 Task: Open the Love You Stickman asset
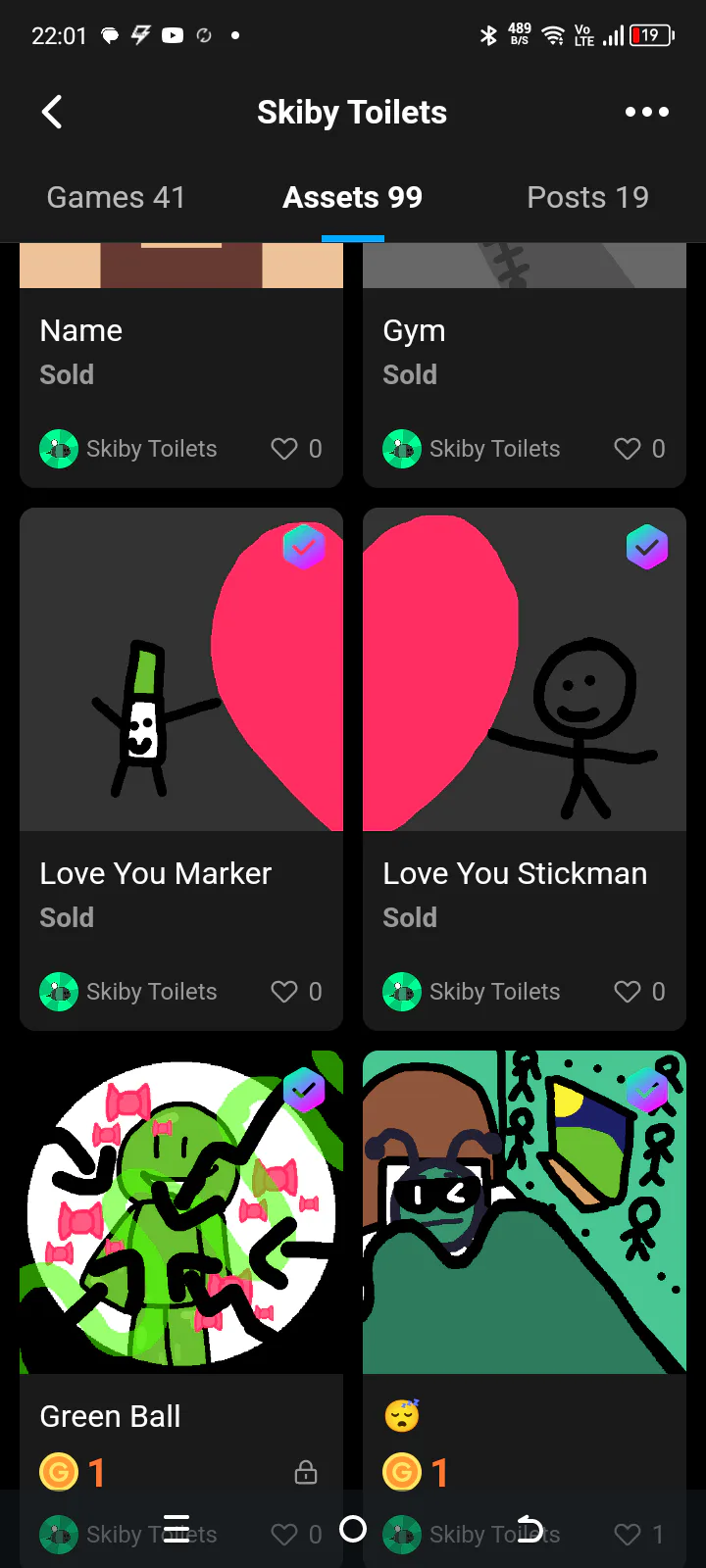coord(525,768)
